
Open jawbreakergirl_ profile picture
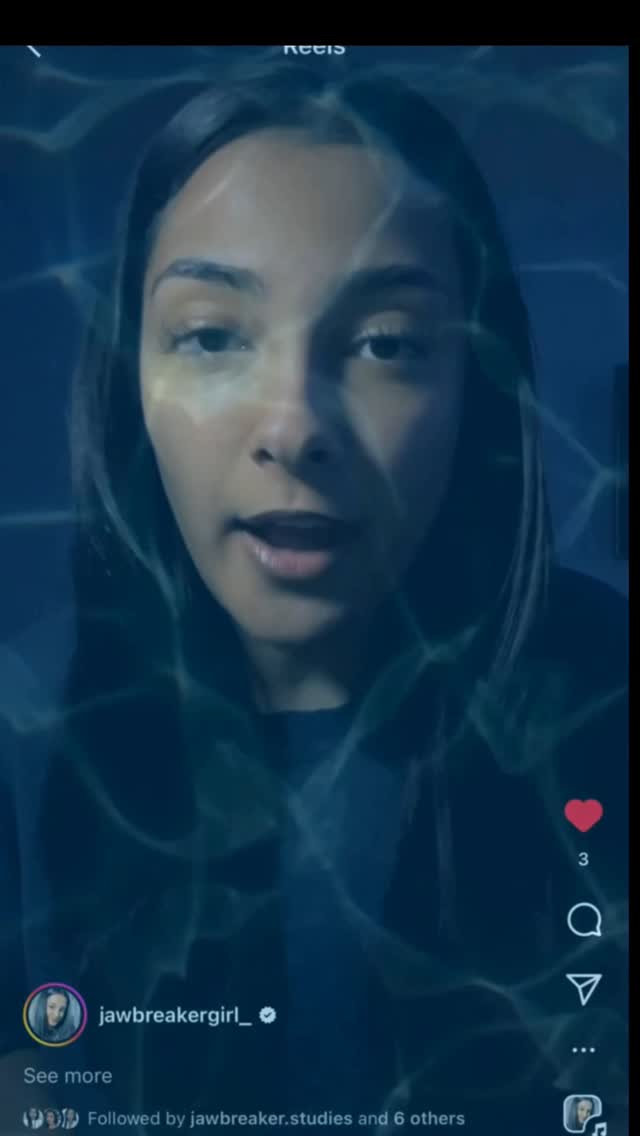(55, 1015)
